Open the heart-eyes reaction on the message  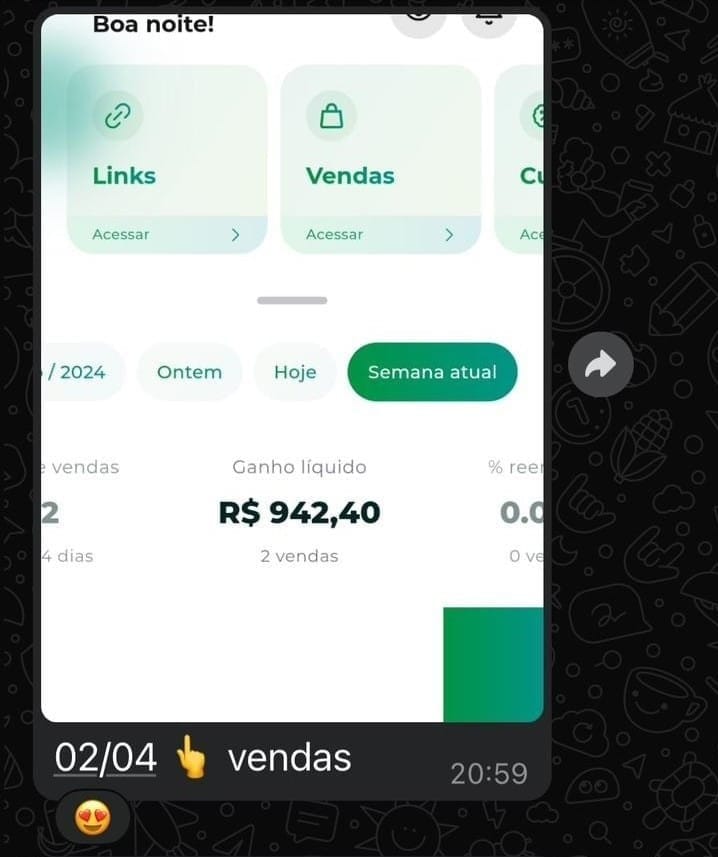93,819
